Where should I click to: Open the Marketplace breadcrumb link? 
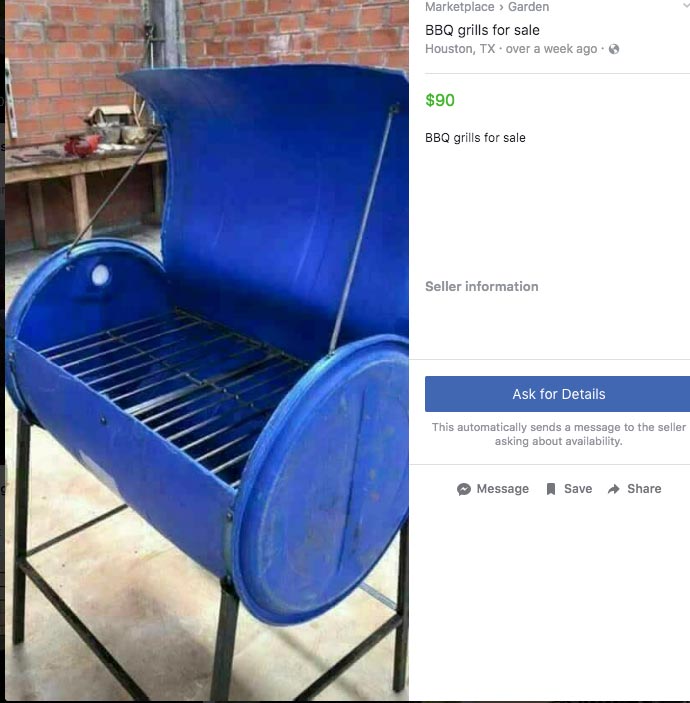tap(459, 7)
